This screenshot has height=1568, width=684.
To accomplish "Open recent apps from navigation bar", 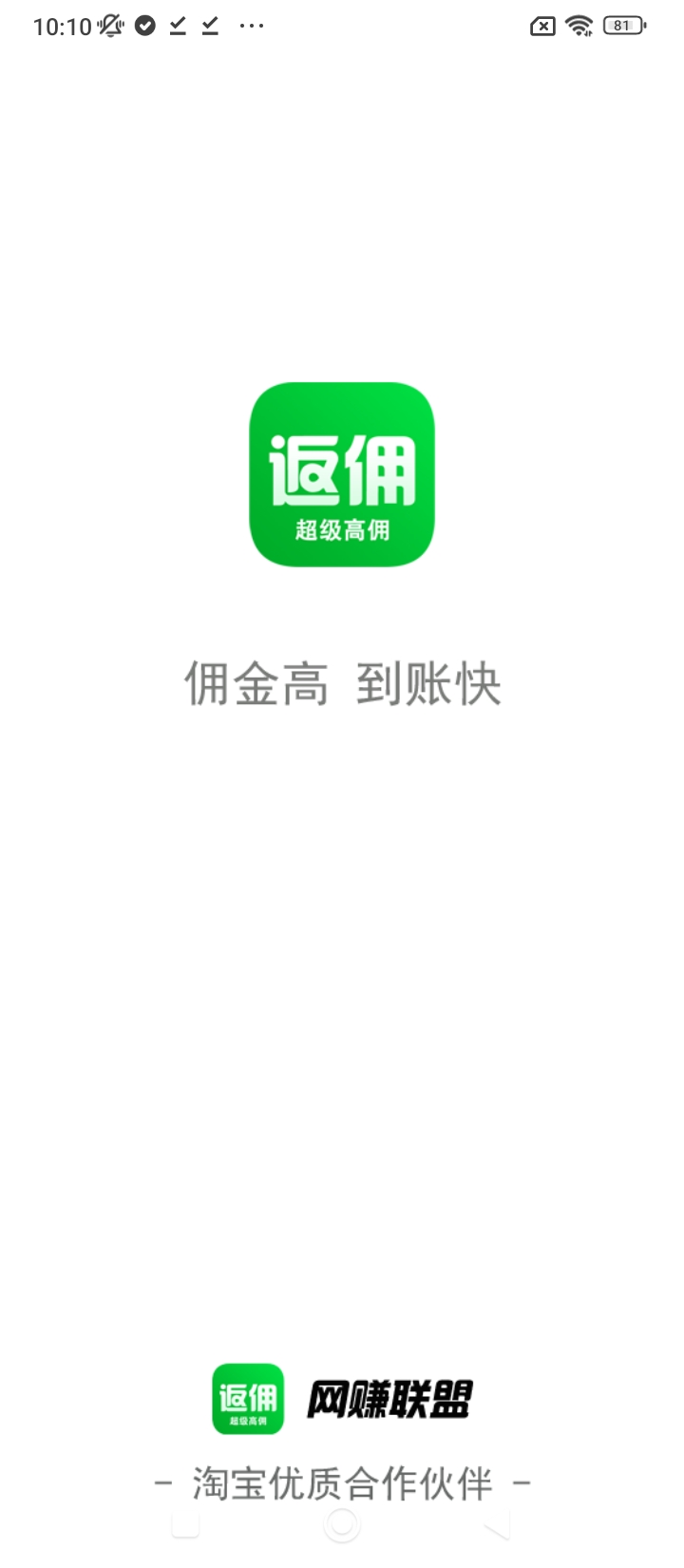I will tap(185, 1525).
